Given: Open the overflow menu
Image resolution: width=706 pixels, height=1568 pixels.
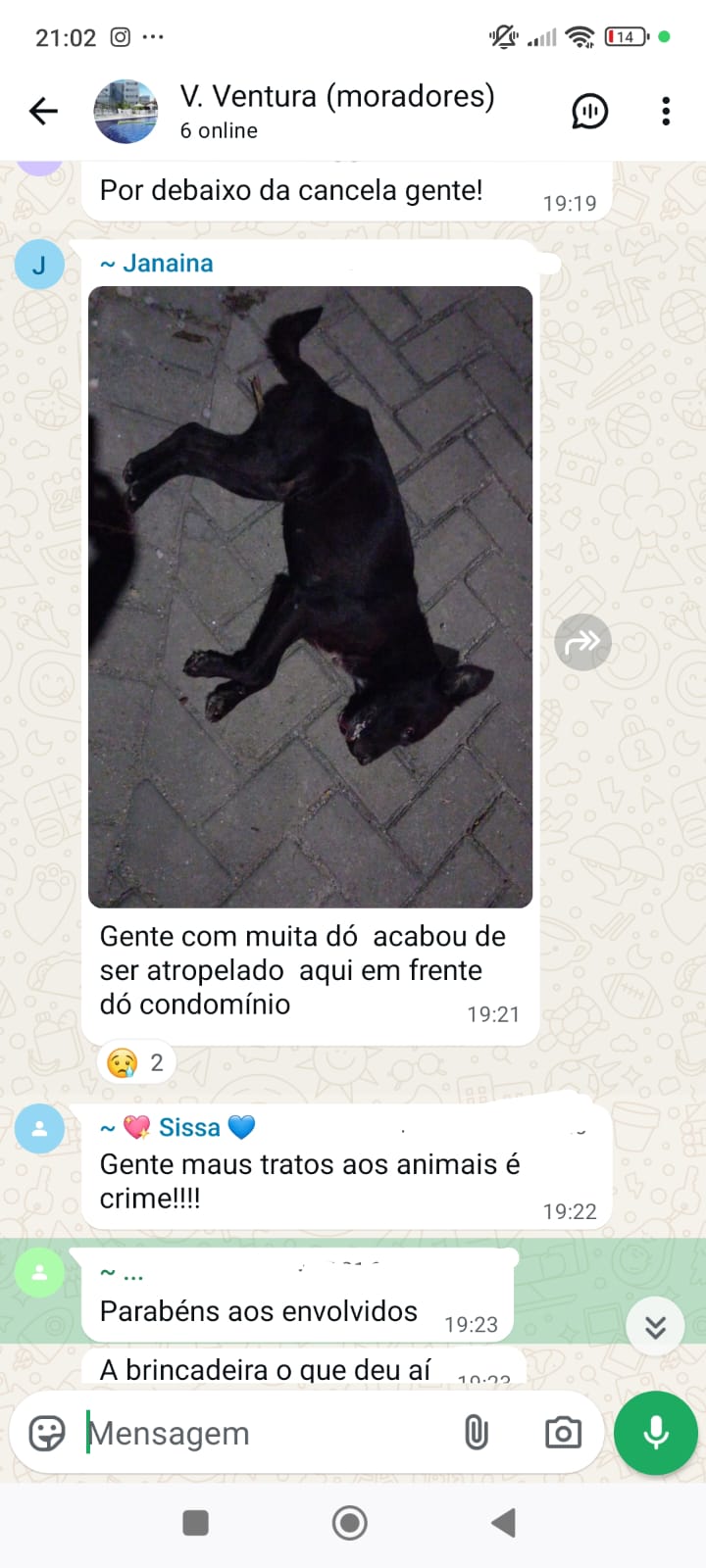Looking at the screenshot, I should [666, 112].
